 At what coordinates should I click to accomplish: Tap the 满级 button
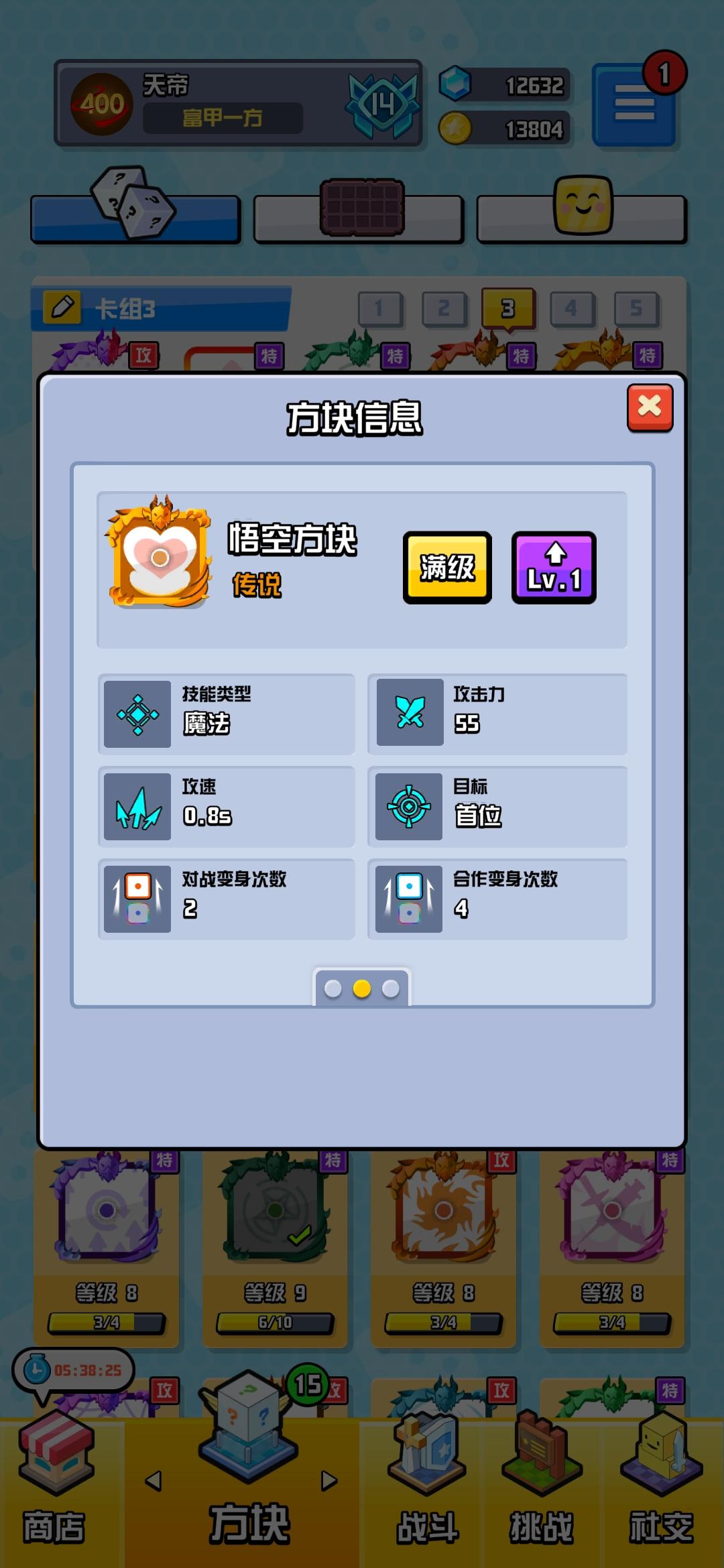click(x=447, y=568)
